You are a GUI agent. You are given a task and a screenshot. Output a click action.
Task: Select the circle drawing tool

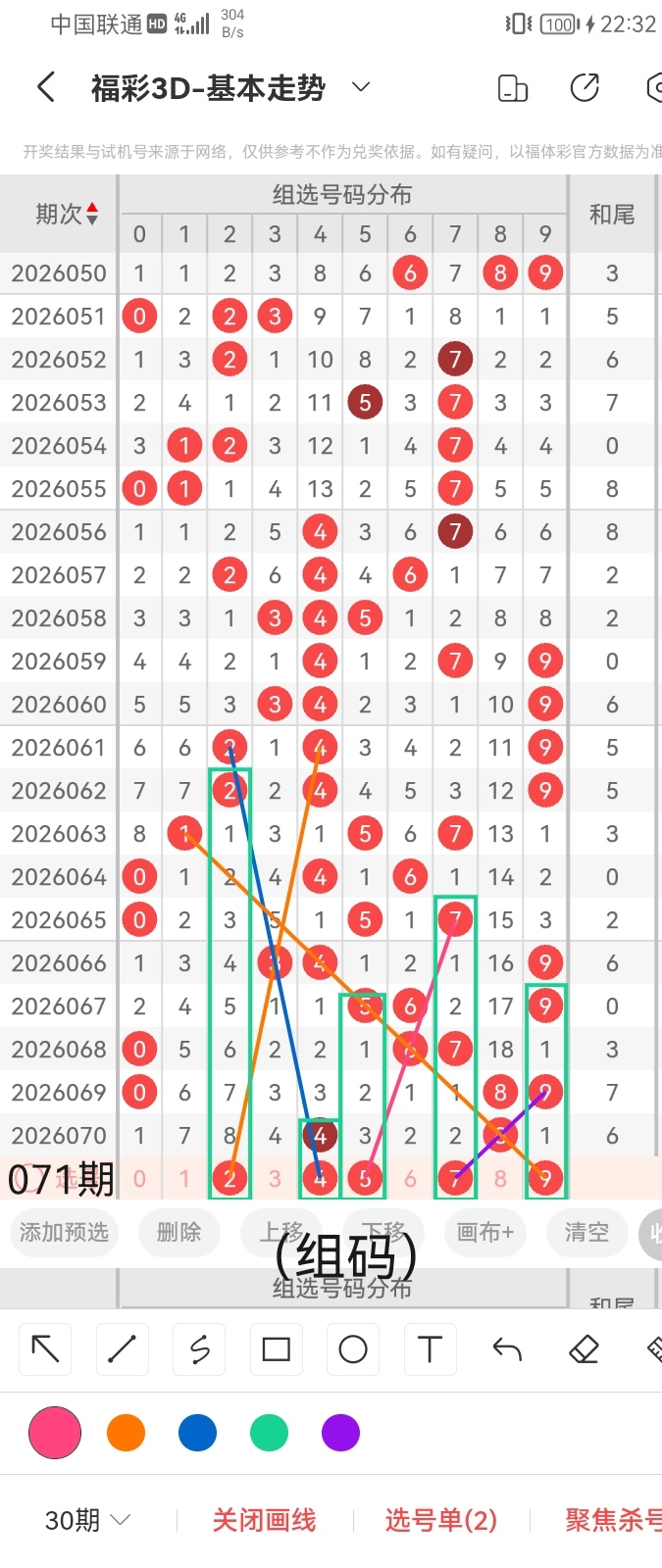(x=353, y=1349)
